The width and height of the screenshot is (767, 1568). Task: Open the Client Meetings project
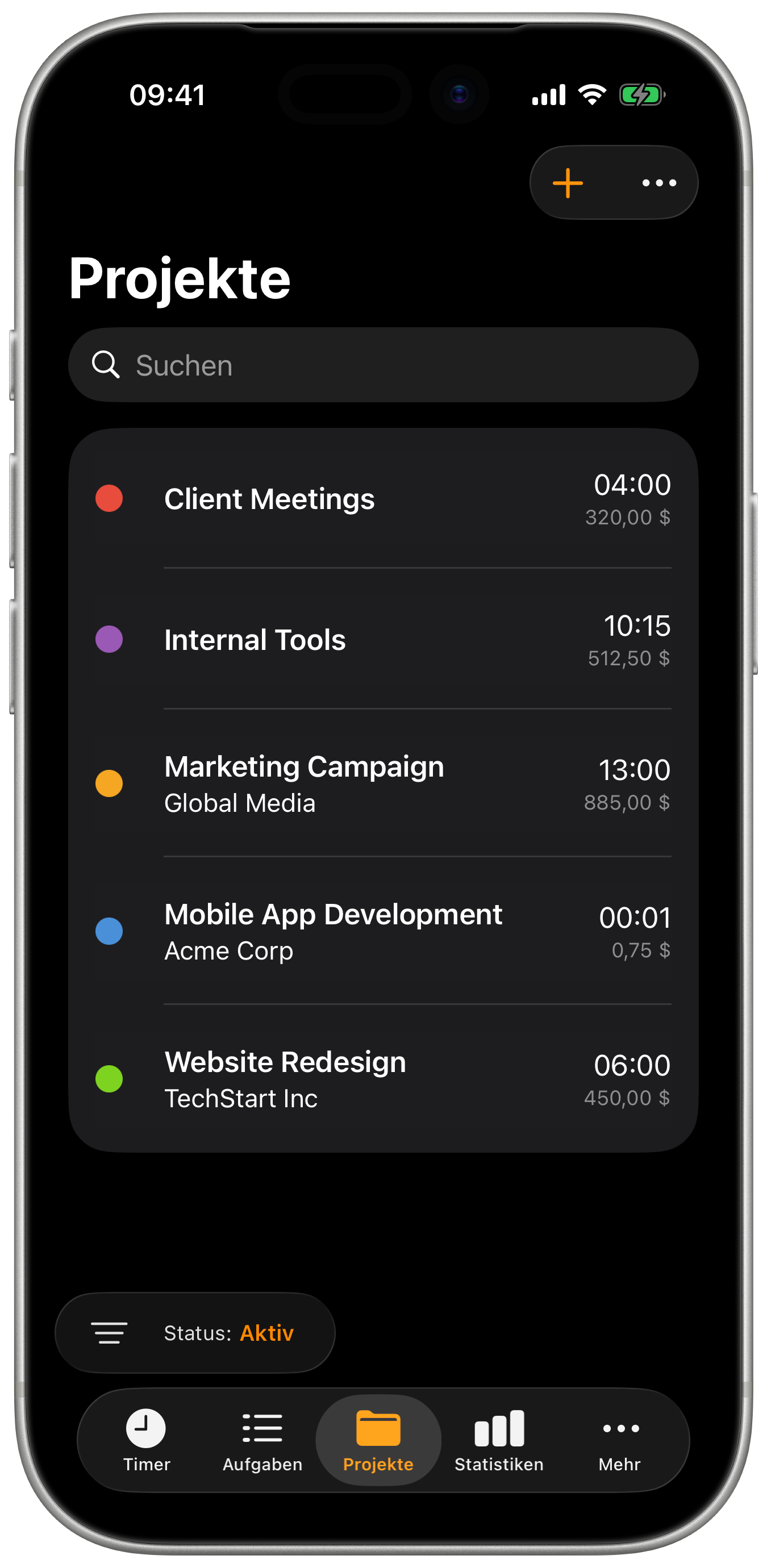pos(383,499)
